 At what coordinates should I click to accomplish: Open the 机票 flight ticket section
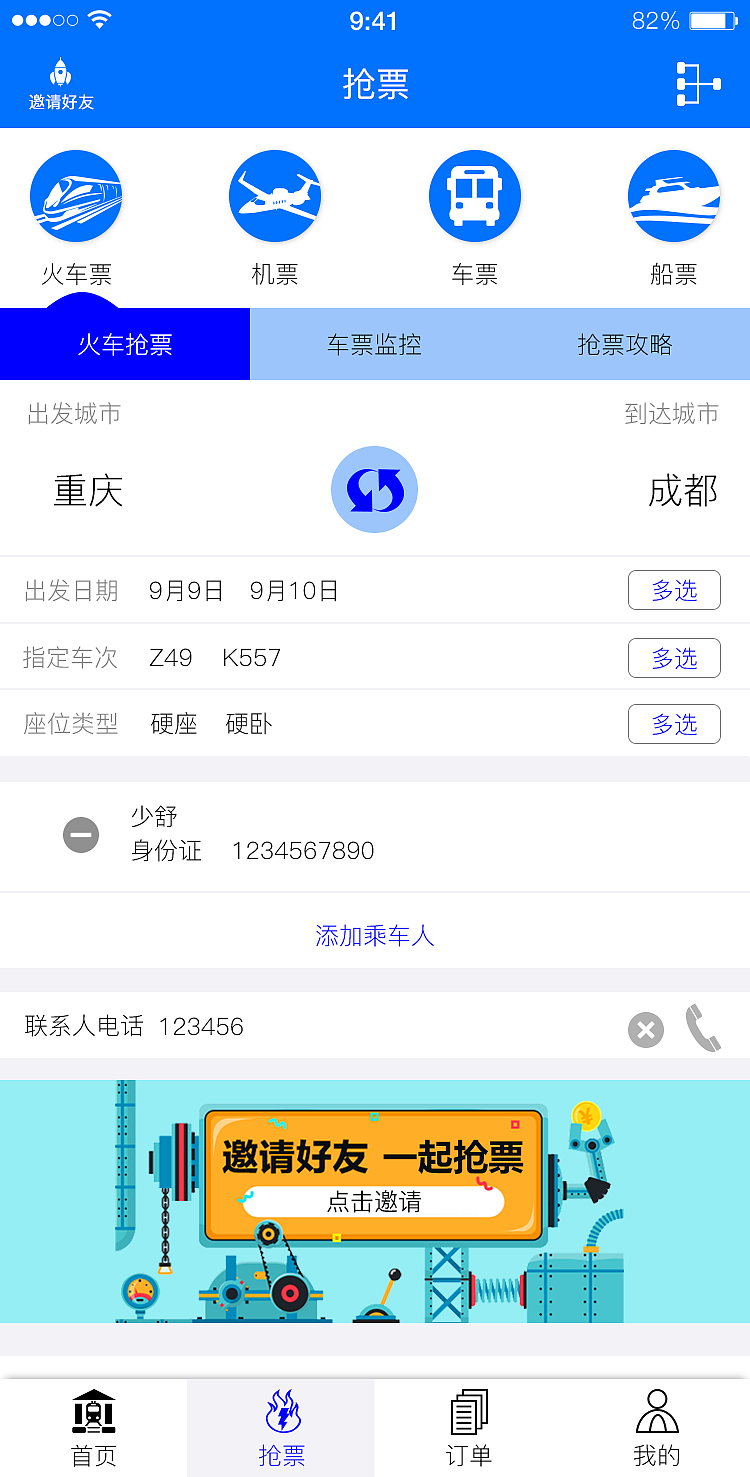coord(275,195)
